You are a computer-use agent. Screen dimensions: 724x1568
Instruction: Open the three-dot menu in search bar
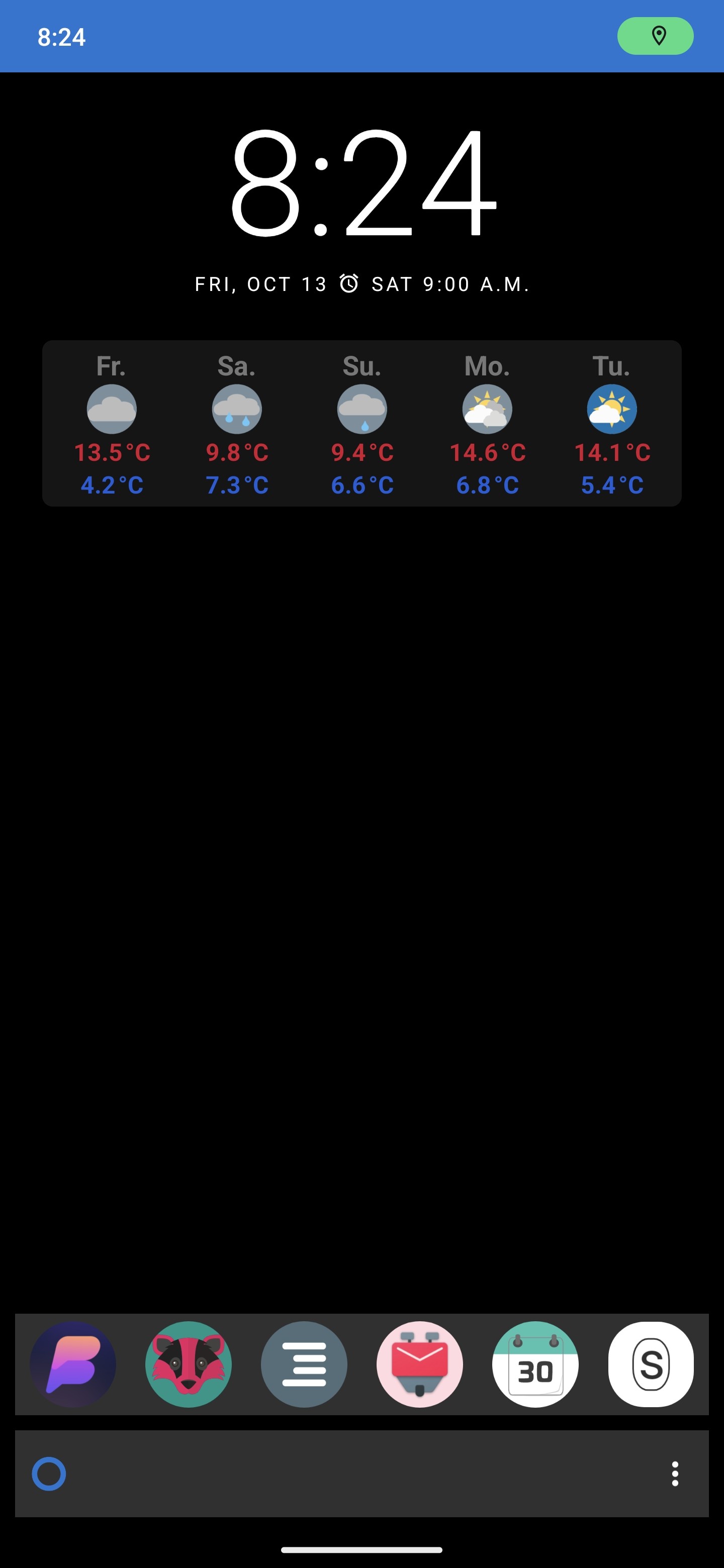coord(675,1474)
